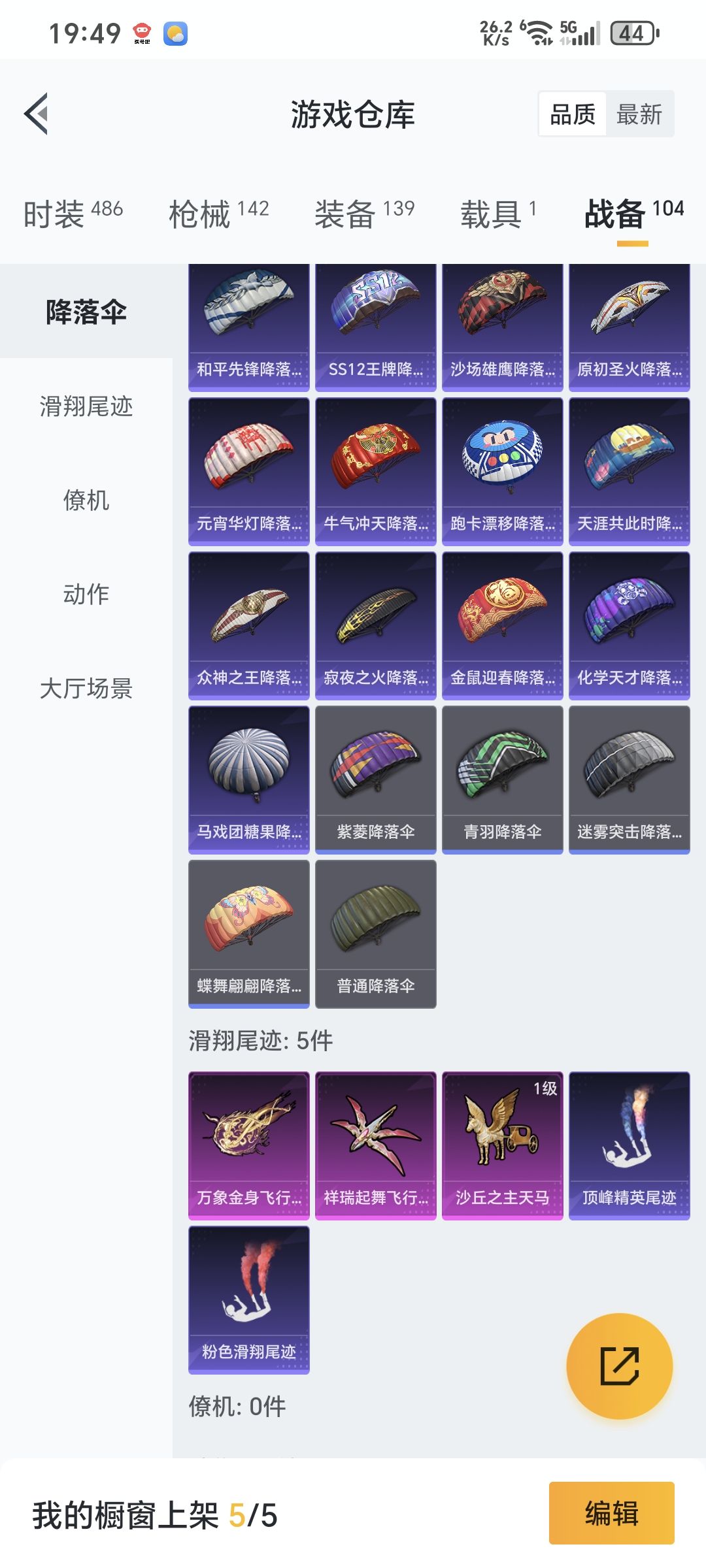Select 滑翔尾迹 in the side menu
The height and width of the screenshot is (1568, 706).
86,406
